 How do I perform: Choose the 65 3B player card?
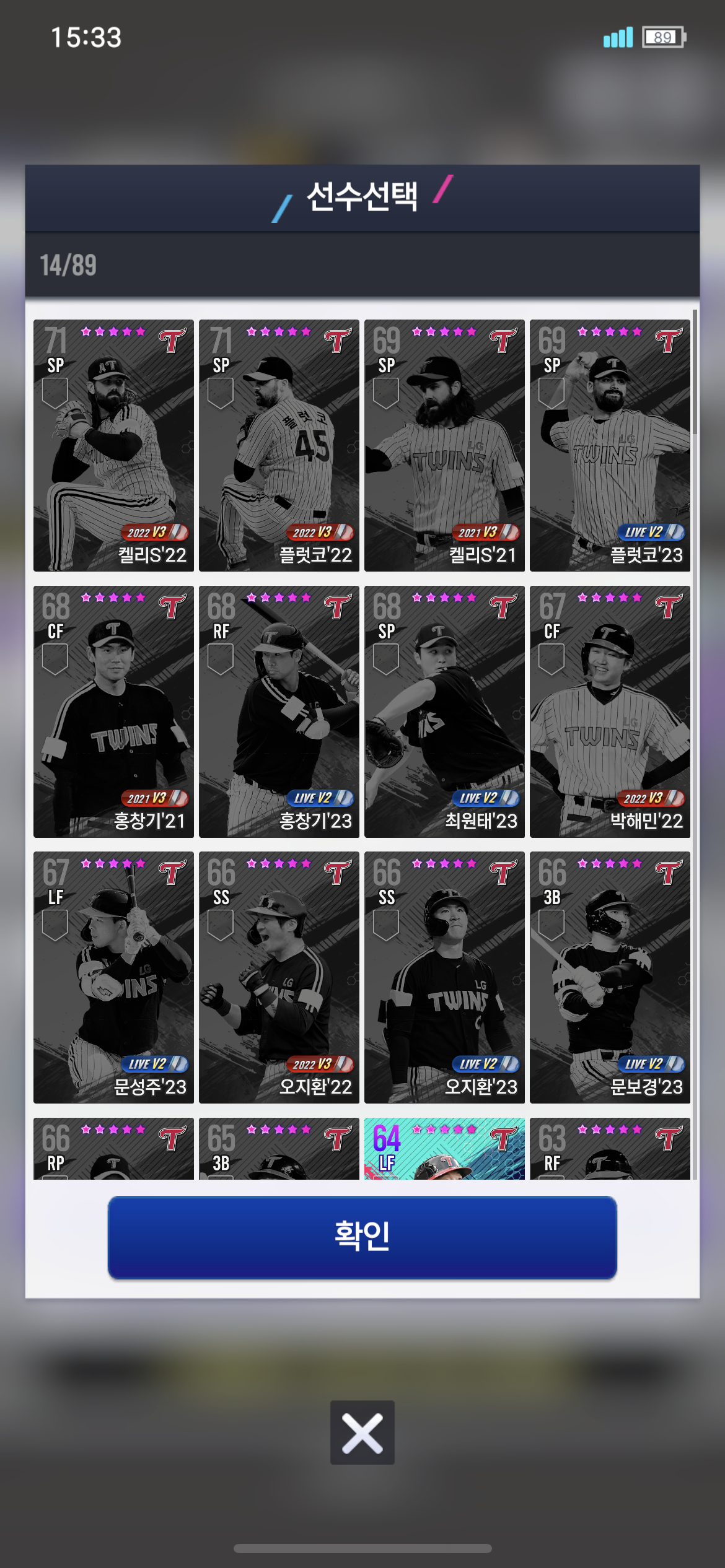[x=279, y=1149]
